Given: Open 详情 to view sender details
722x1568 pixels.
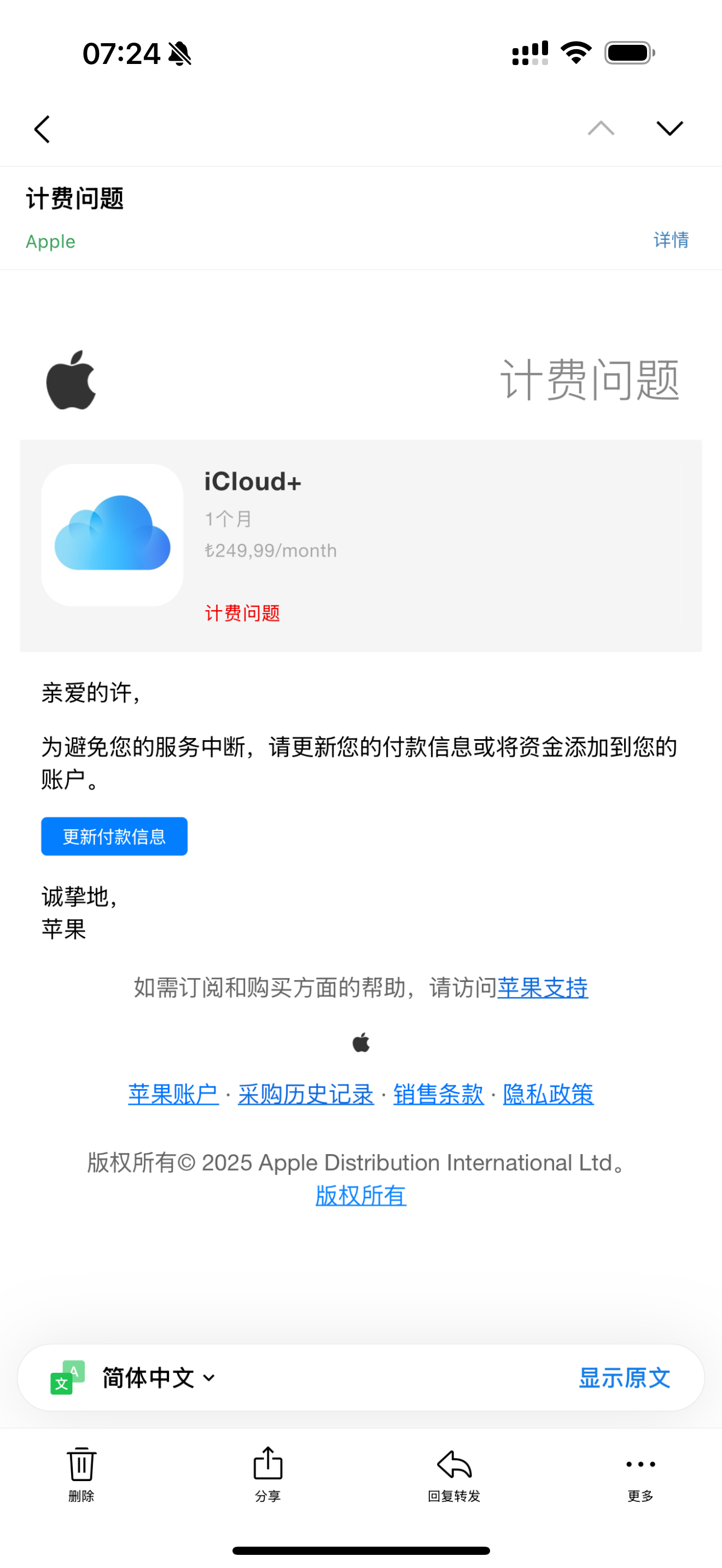Looking at the screenshot, I should (671, 240).
